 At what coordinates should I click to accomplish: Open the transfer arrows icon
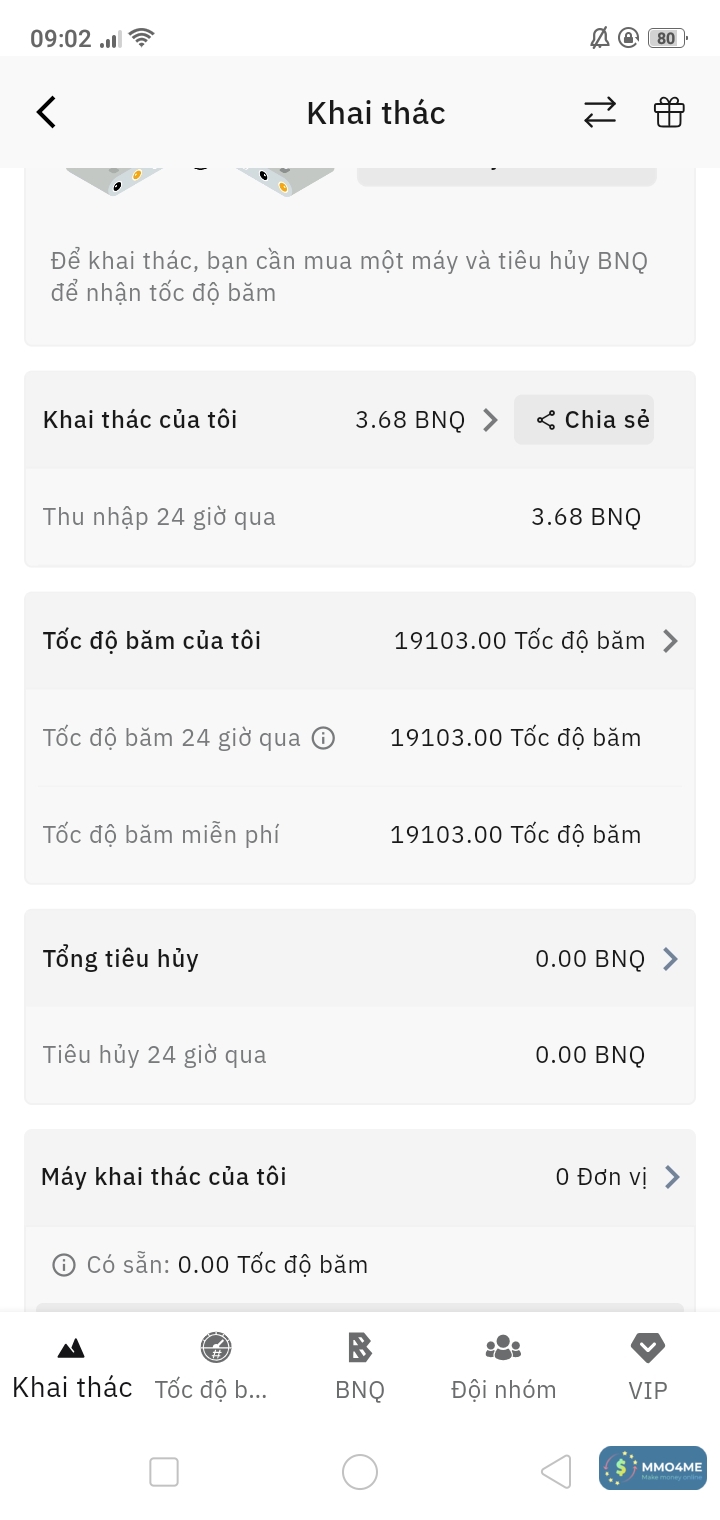(600, 112)
